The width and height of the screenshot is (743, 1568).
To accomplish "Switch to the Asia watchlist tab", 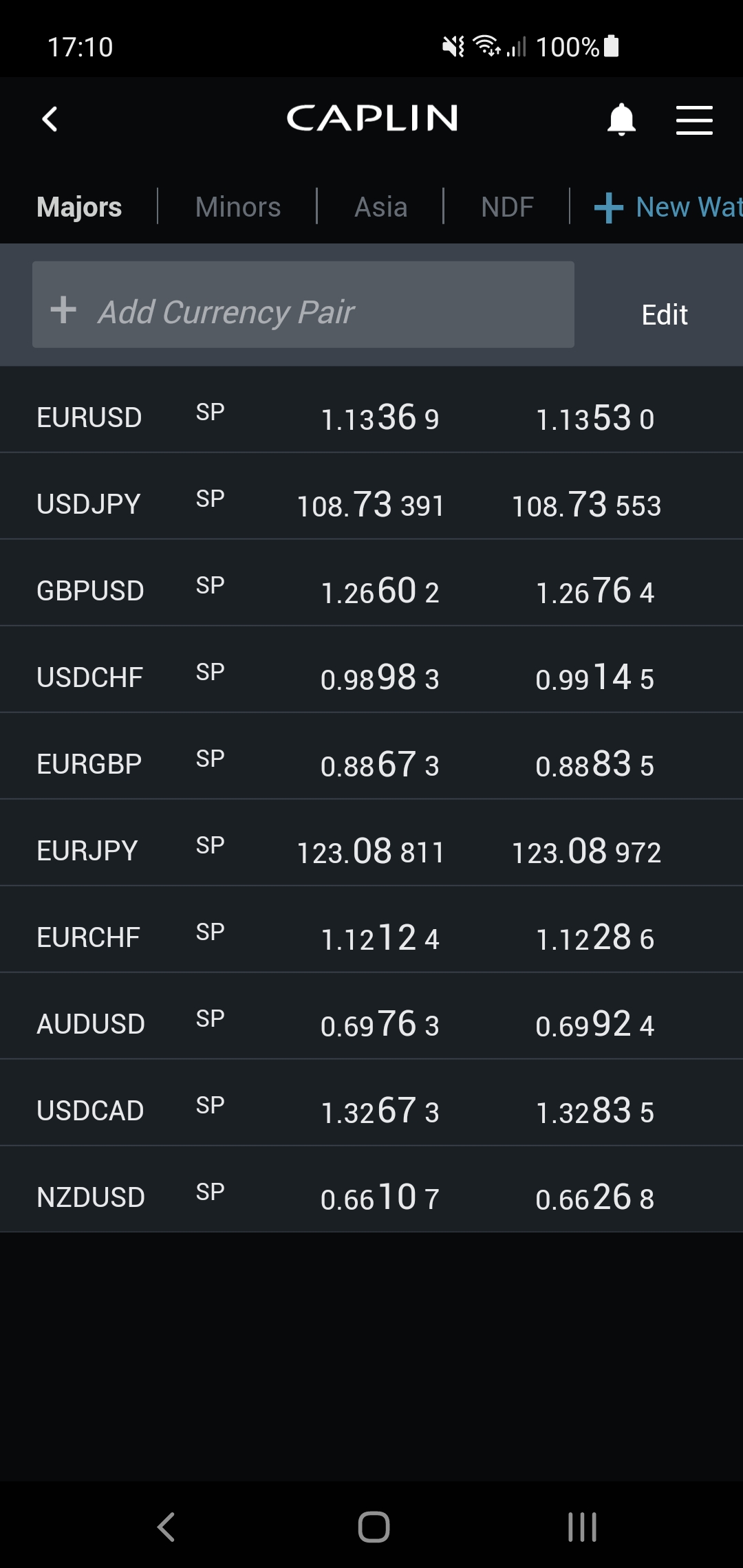I will coord(380,207).
